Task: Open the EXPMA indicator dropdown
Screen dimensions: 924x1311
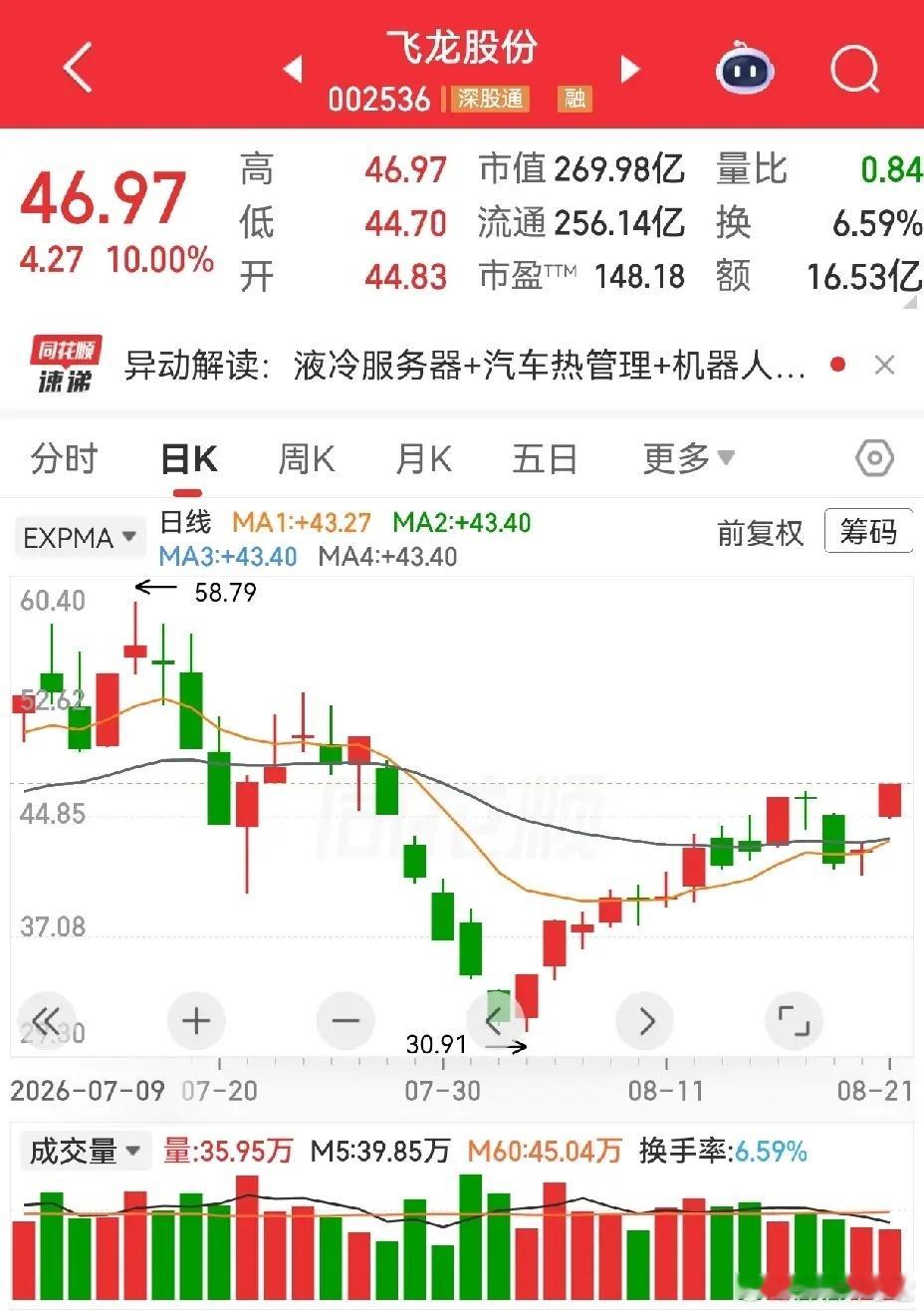Action: coord(80,538)
